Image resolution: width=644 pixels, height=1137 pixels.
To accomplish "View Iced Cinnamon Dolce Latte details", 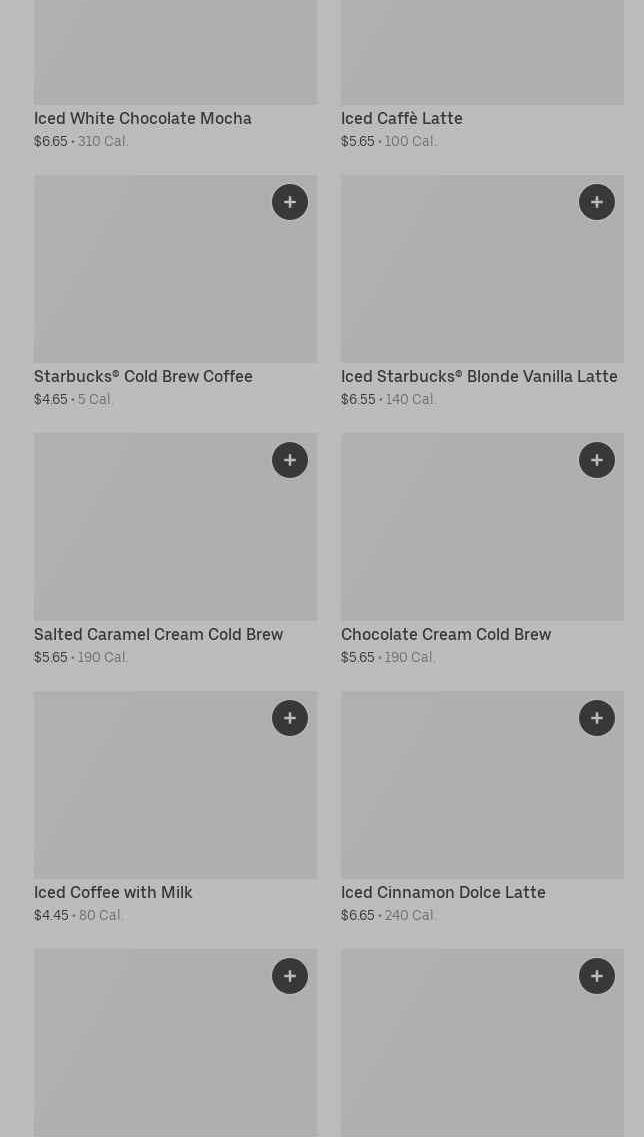I will click(443, 892).
